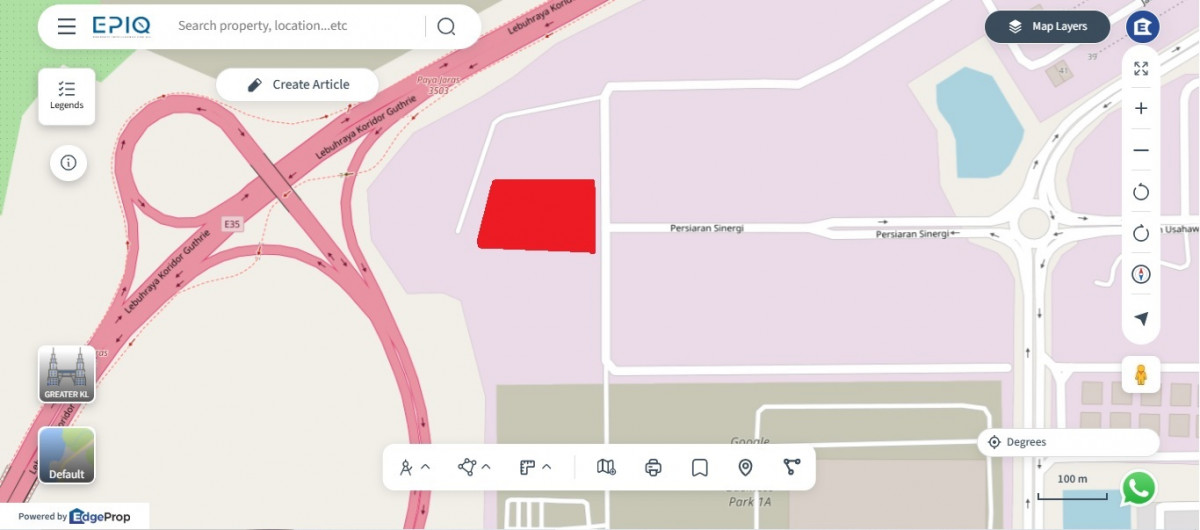Zoom out with the minus button
Screen dimensions: 1200x530
pos(1141,150)
